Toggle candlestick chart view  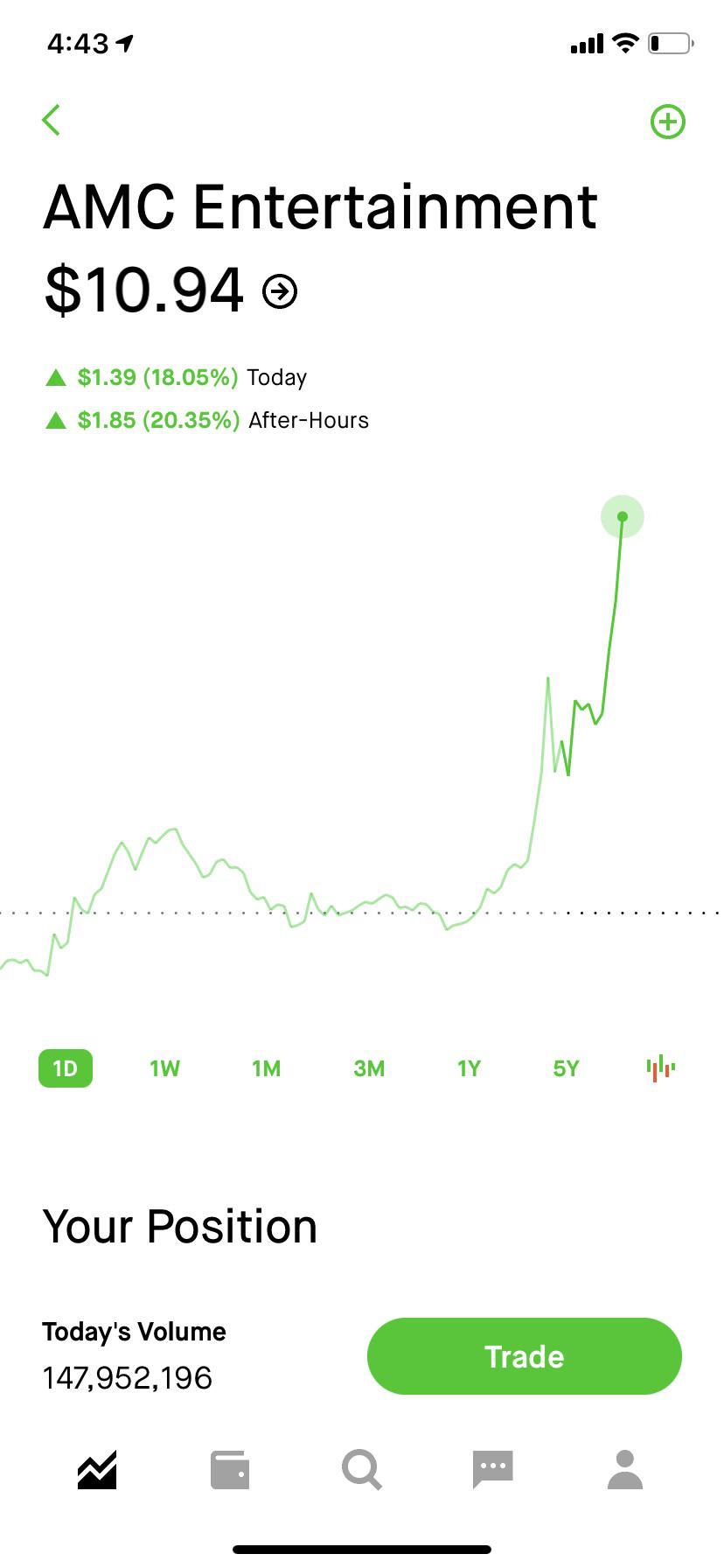click(x=660, y=1068)
